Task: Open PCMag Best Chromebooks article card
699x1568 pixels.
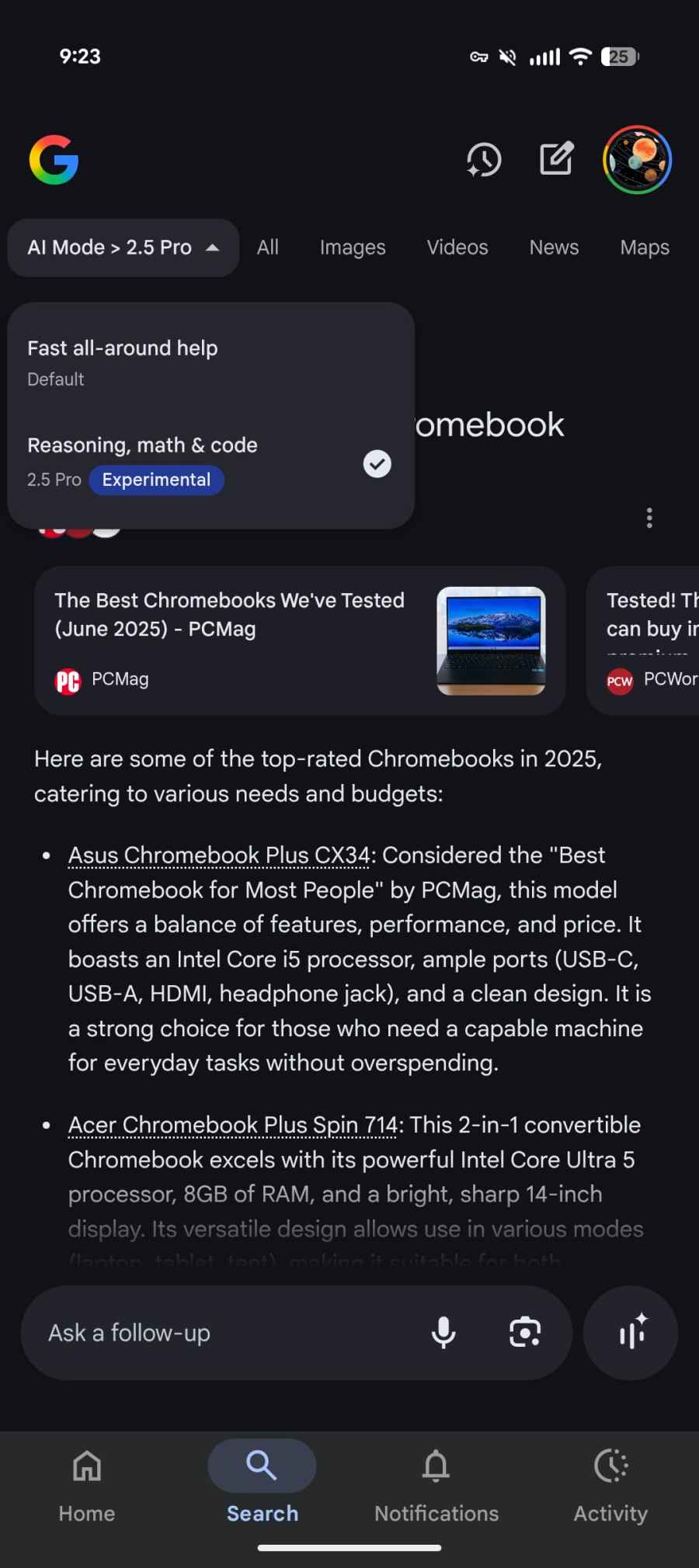Action: [300, 640]
